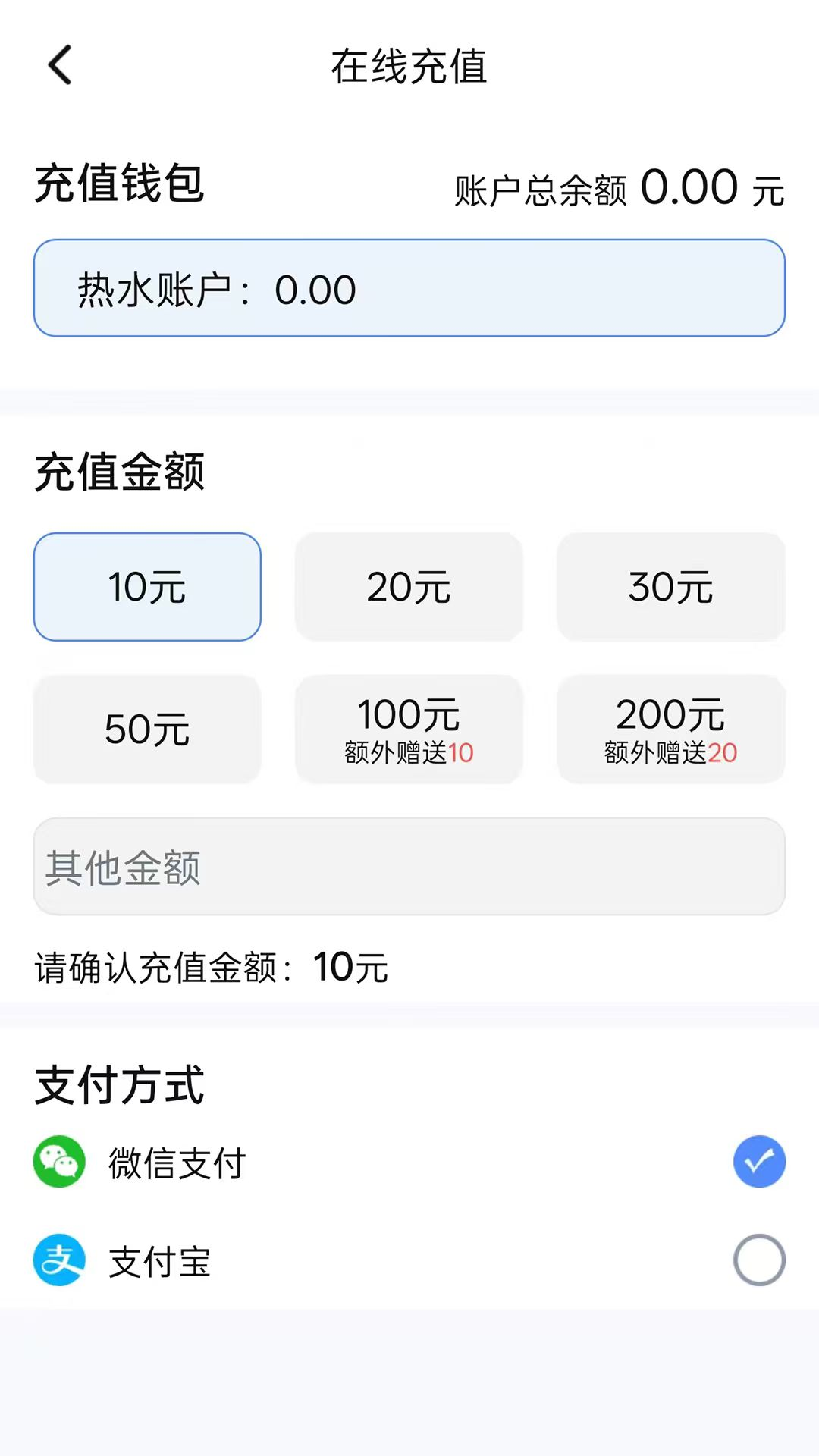Tap the back arrow to return
Image resolution: width=819 pixels, height=1456 pixels.
click(58, 65)
